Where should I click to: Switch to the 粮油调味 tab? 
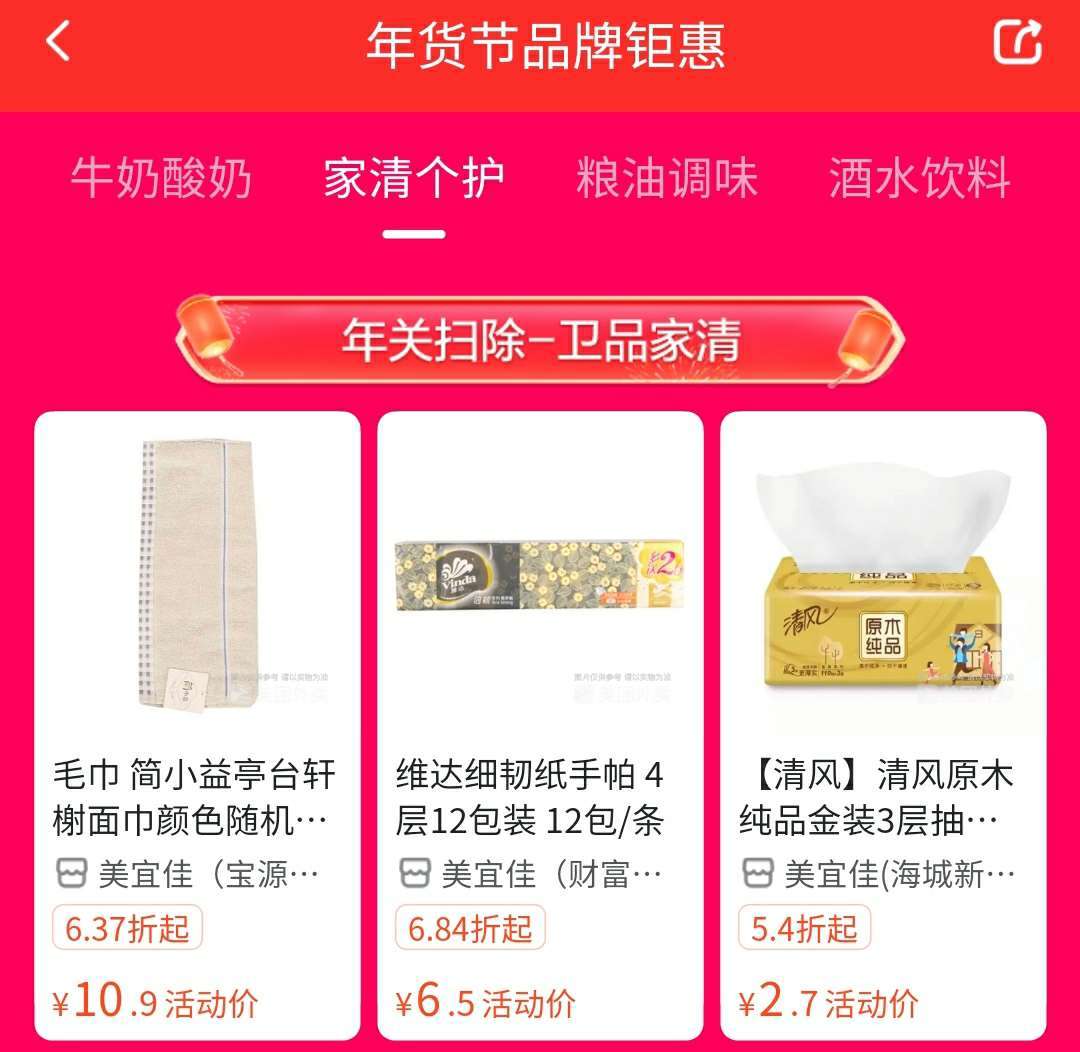tap(667, 179)
